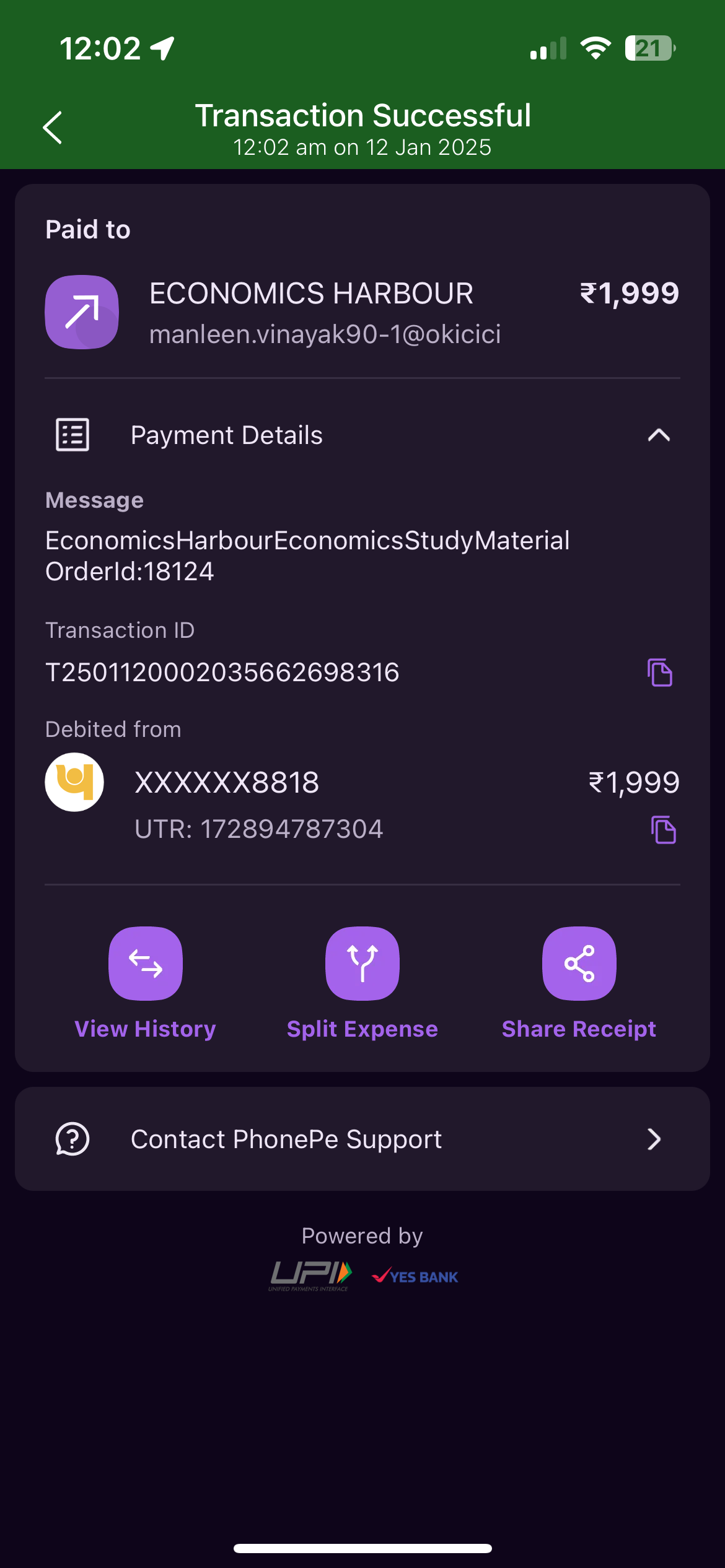Image resolution: width=725 pixels, height=1568 pixels.
Task: Copy the UTR number
Action: (663, 830)
